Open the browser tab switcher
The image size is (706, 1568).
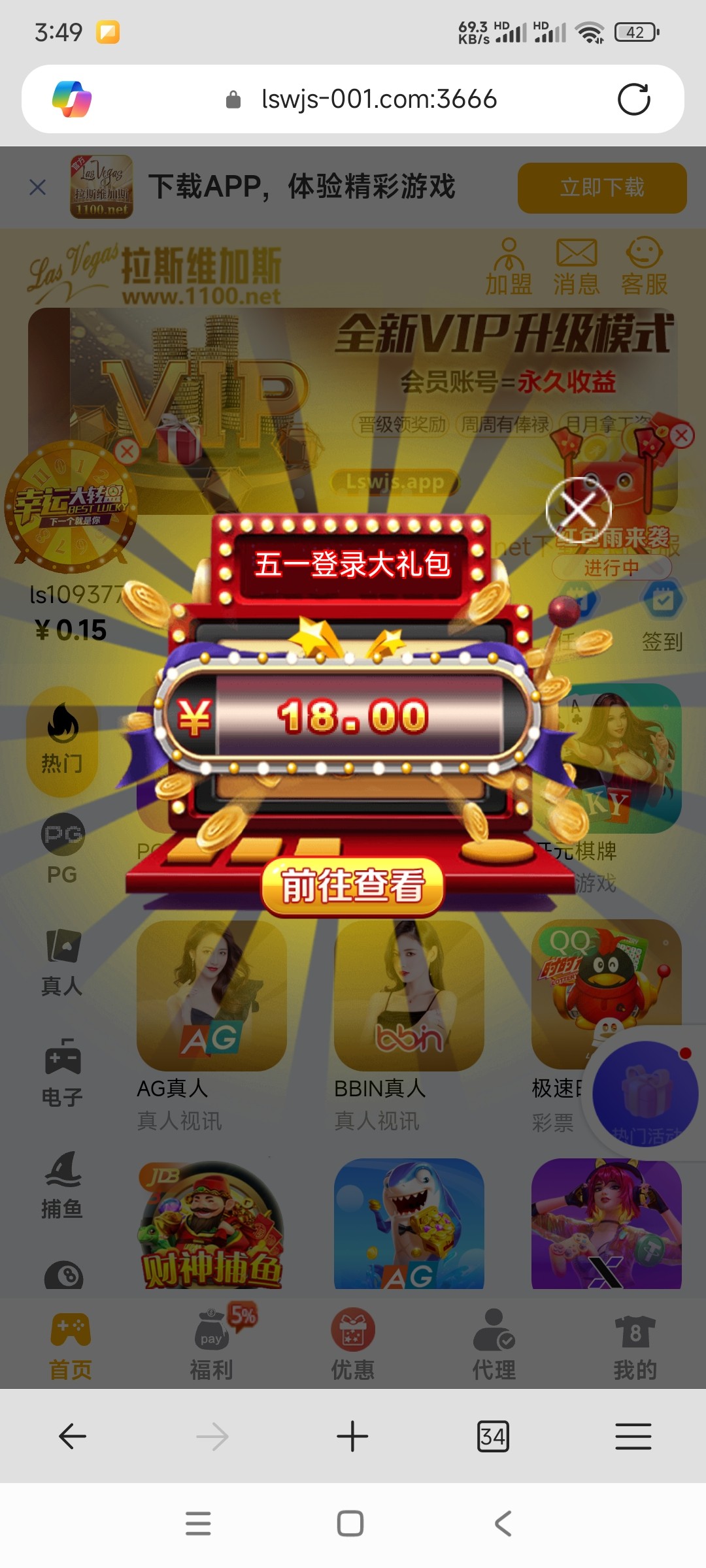[x=493, y=1437]
